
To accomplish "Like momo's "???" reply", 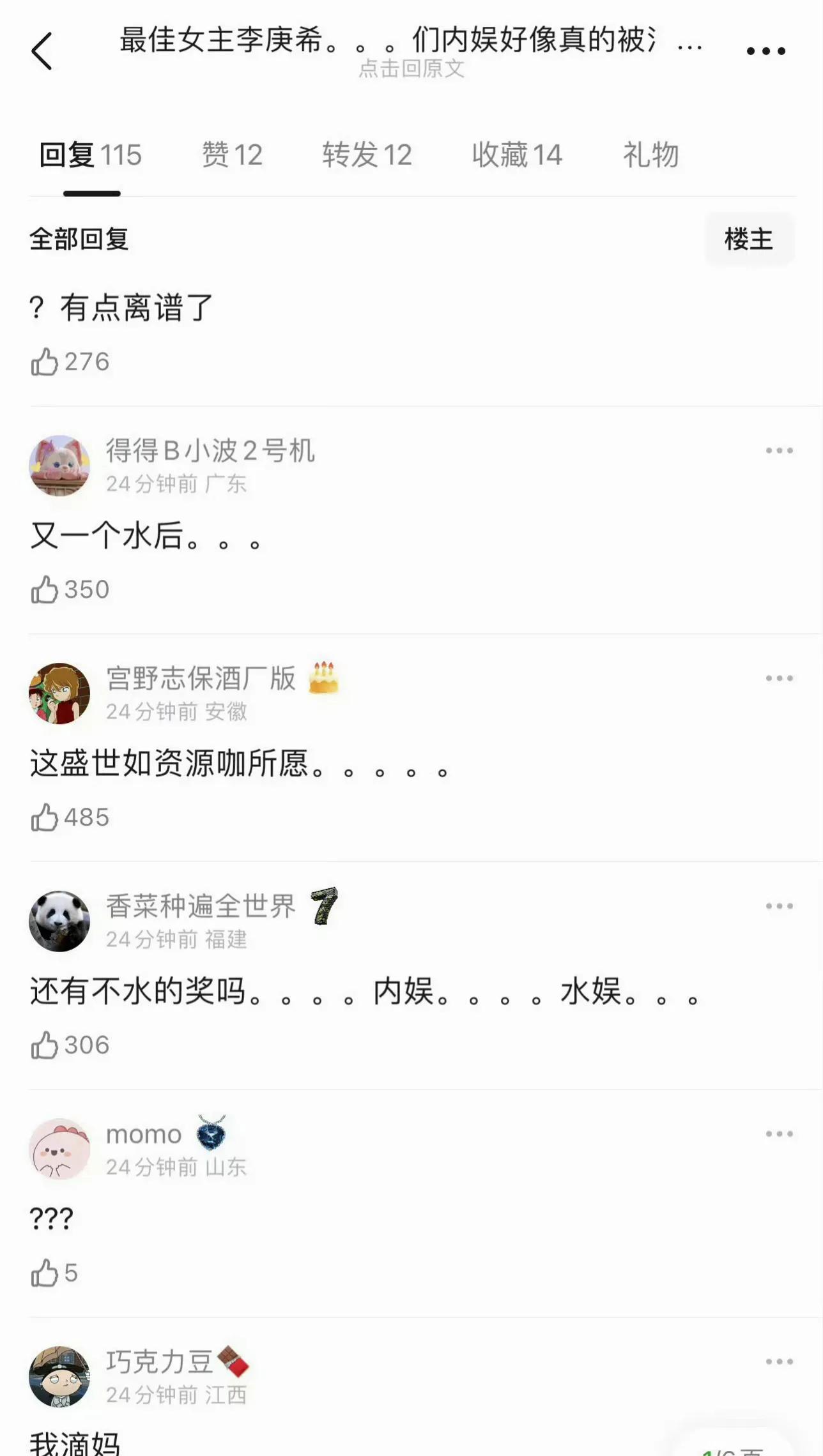I will point(45,1273).
